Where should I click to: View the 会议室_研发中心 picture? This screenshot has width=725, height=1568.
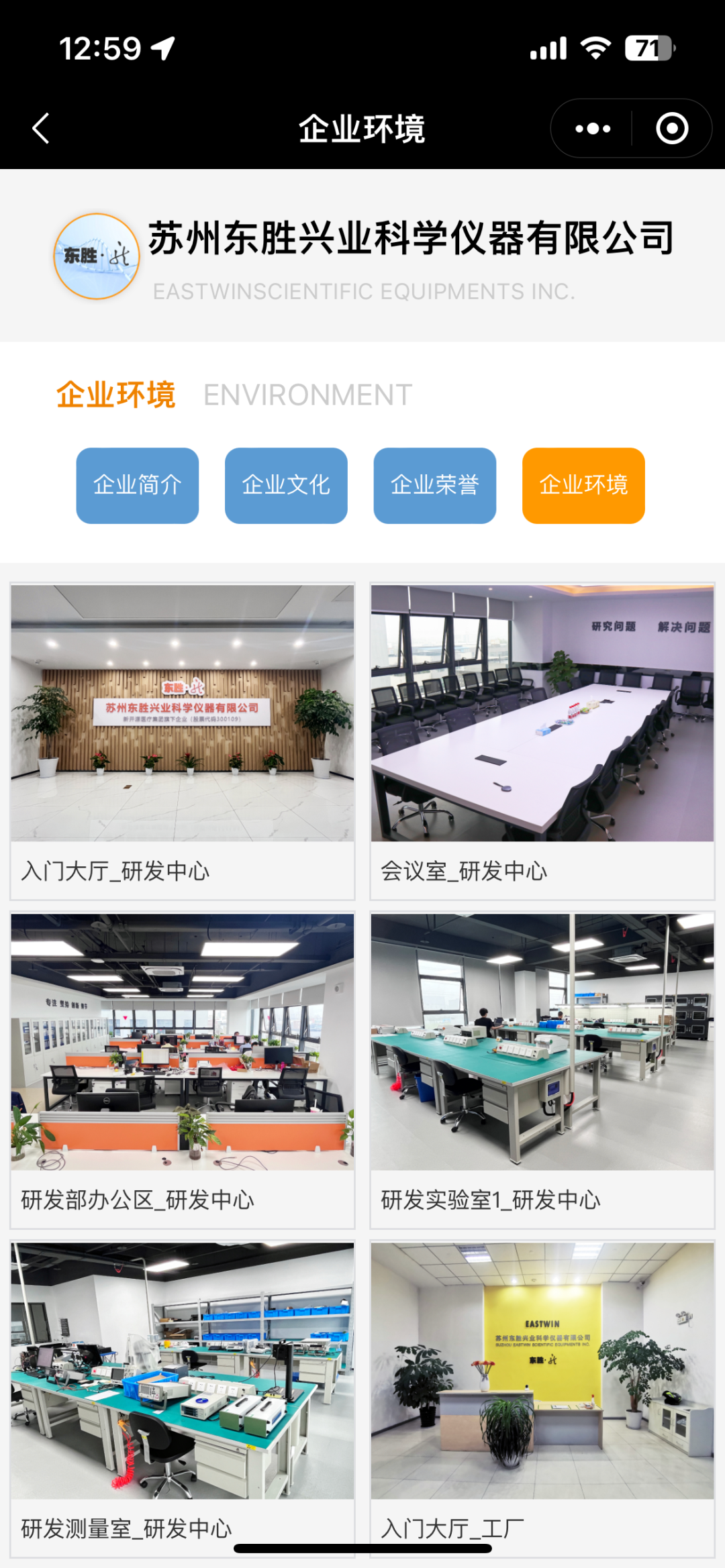tap(542, 713)
